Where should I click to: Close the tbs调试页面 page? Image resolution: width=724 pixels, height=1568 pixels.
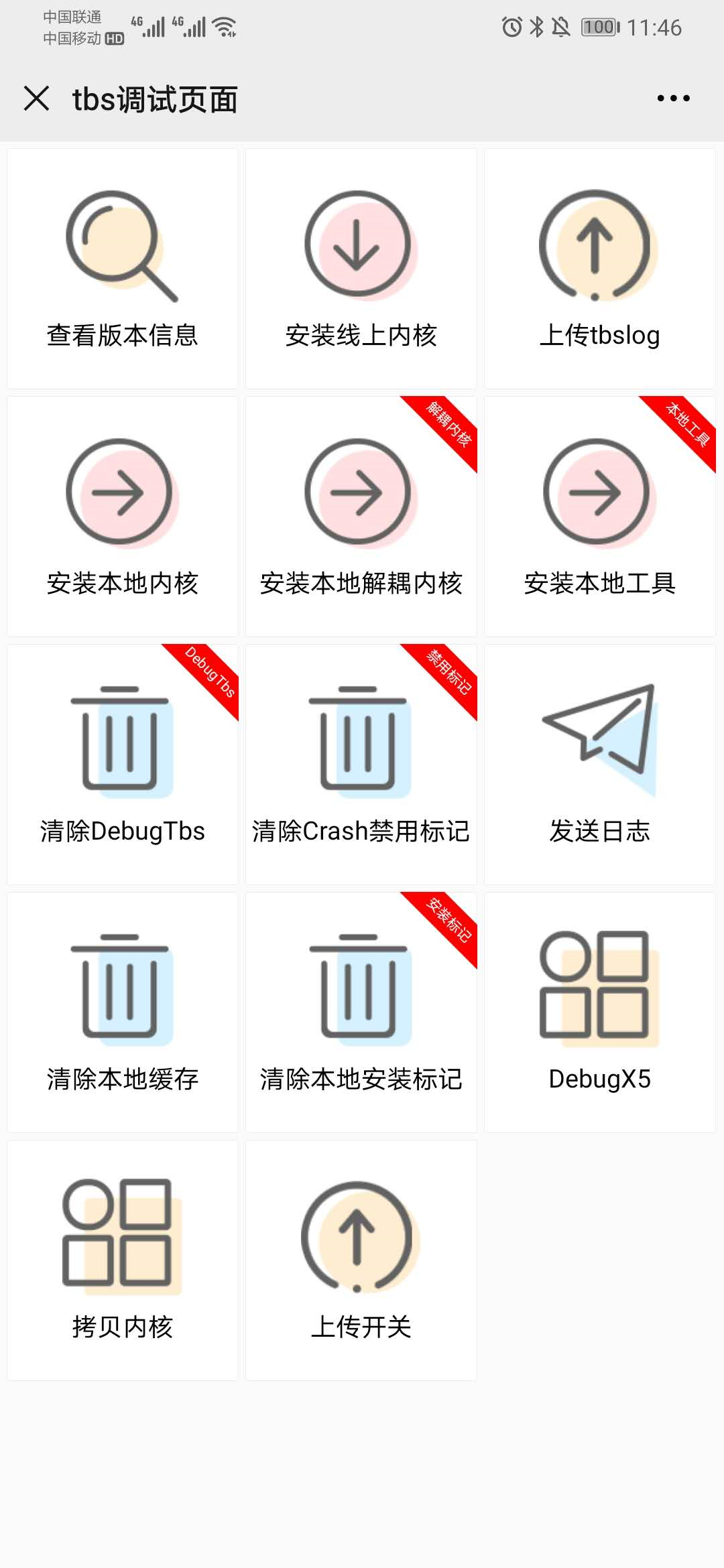pyautogui.click(x=37, y=99)
